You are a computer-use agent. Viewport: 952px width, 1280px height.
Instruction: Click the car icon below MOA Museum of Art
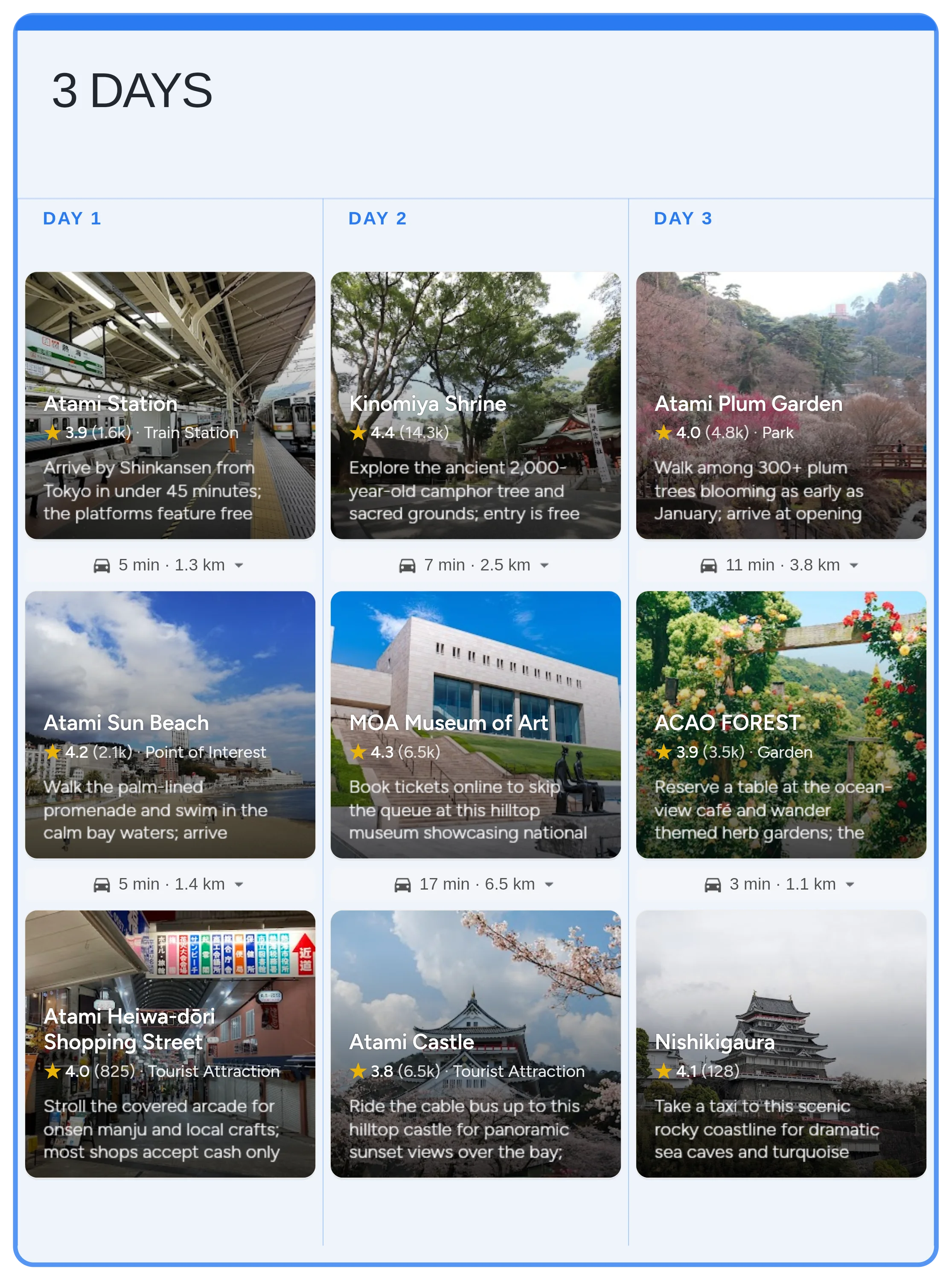403,884
